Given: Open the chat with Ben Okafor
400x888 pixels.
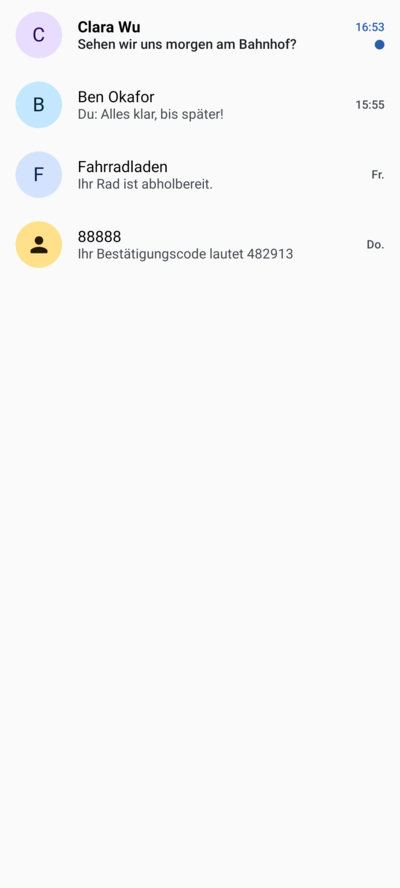Looking at the screenshot, I should (x=200, y=105).
